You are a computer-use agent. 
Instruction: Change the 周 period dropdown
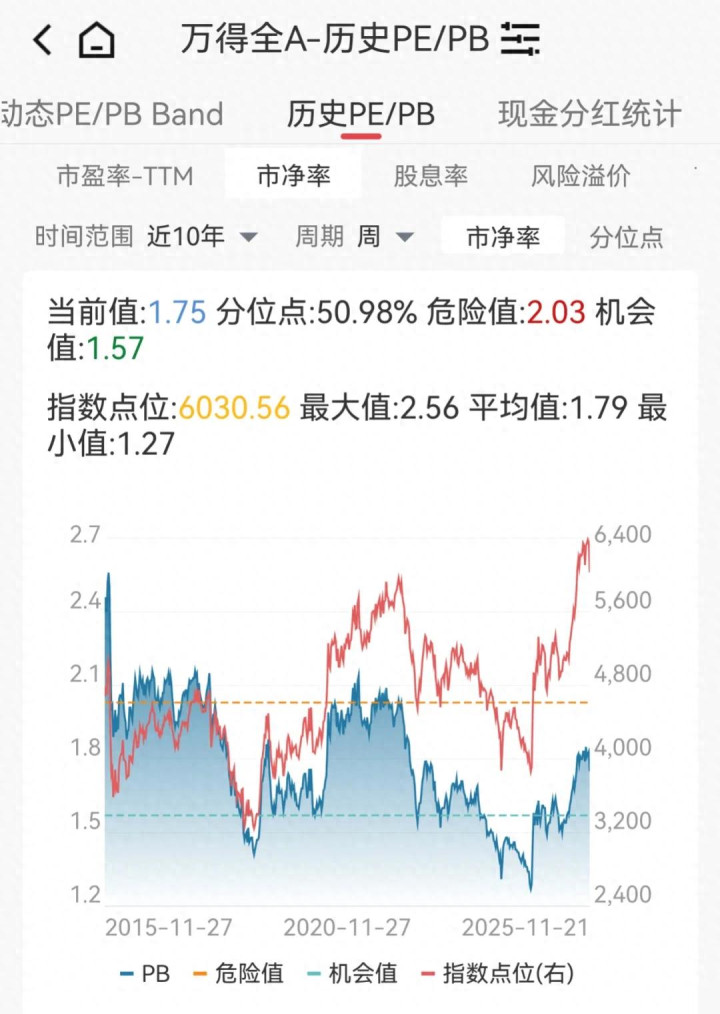pos(385,237)
